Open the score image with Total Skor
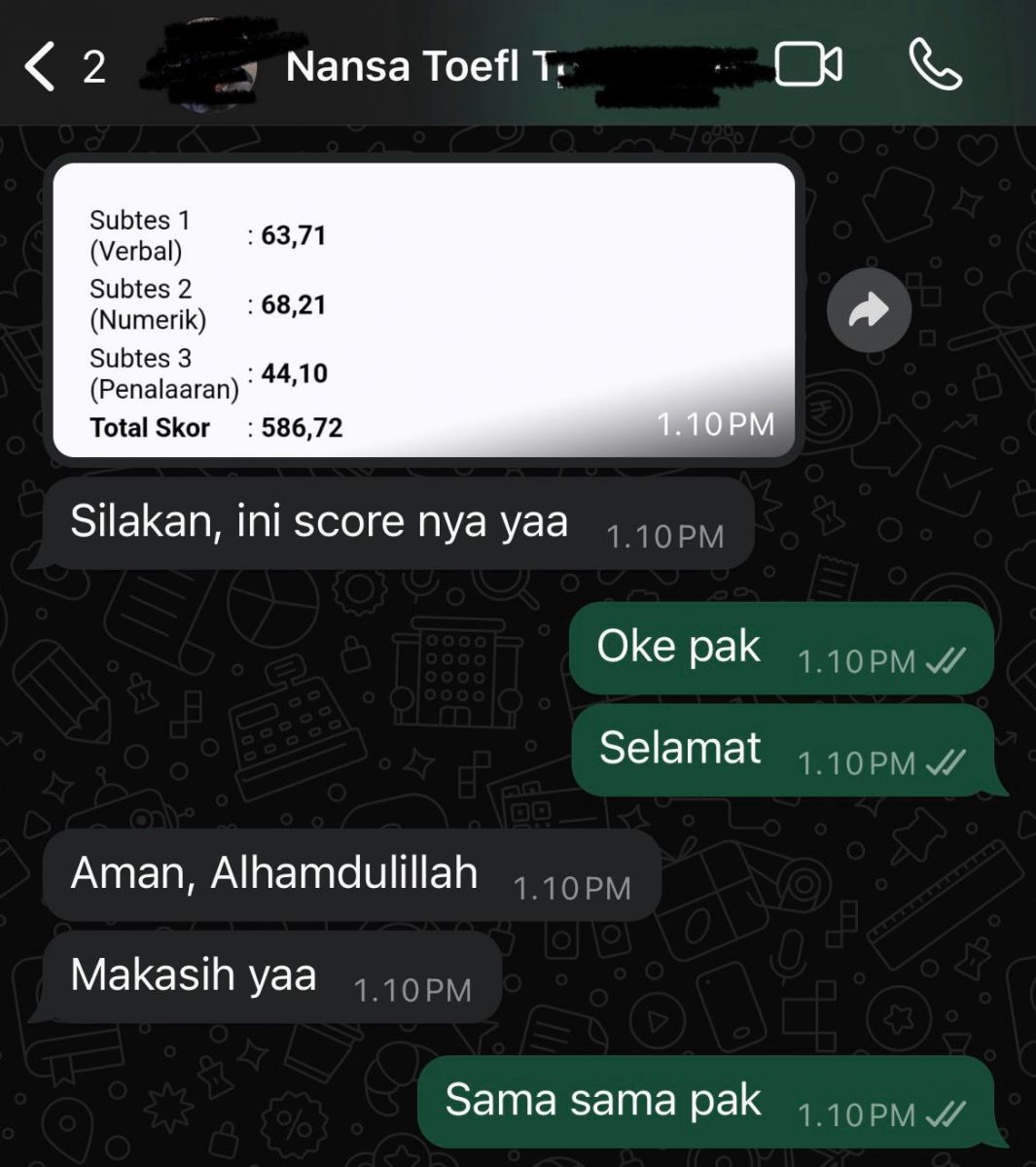 [x=423, y=309]
